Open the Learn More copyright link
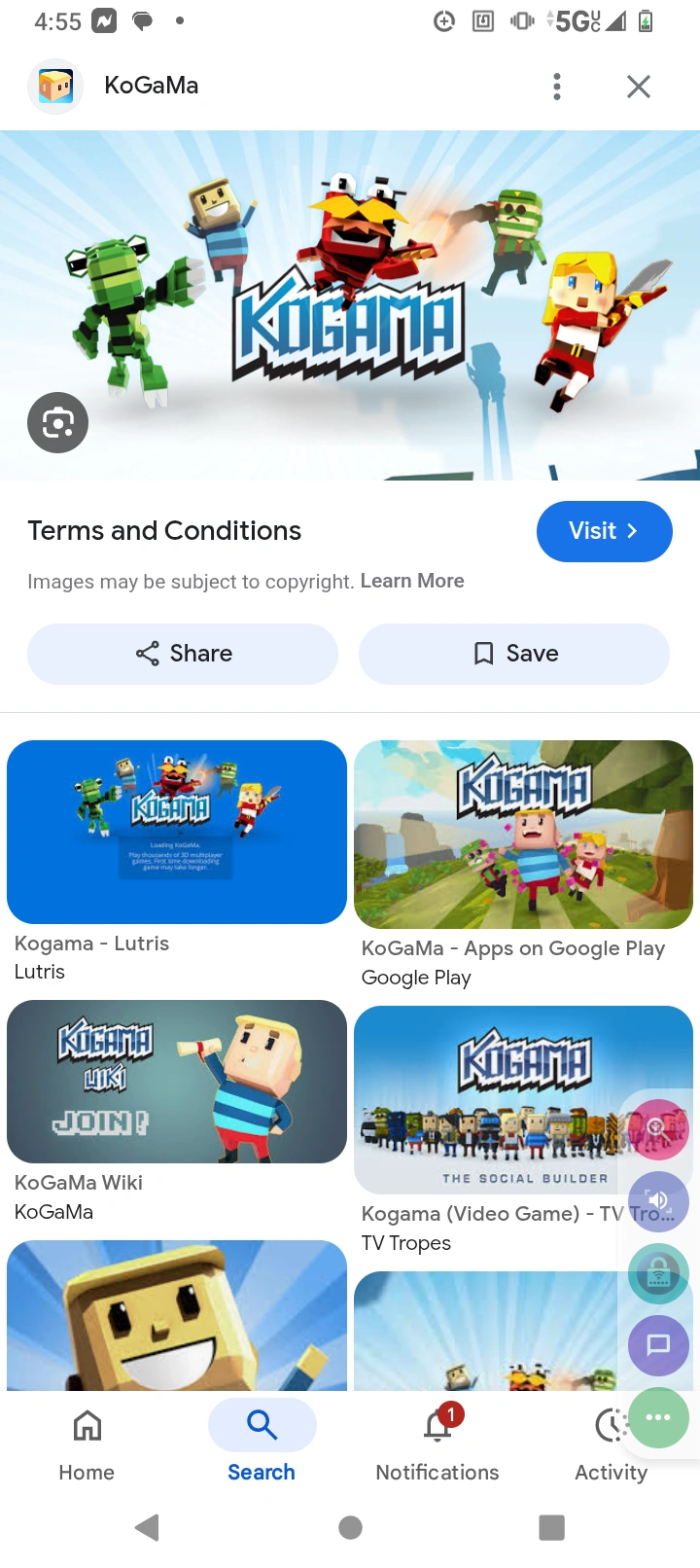Screen dimensions: 700x1568 tap(412, 581)
